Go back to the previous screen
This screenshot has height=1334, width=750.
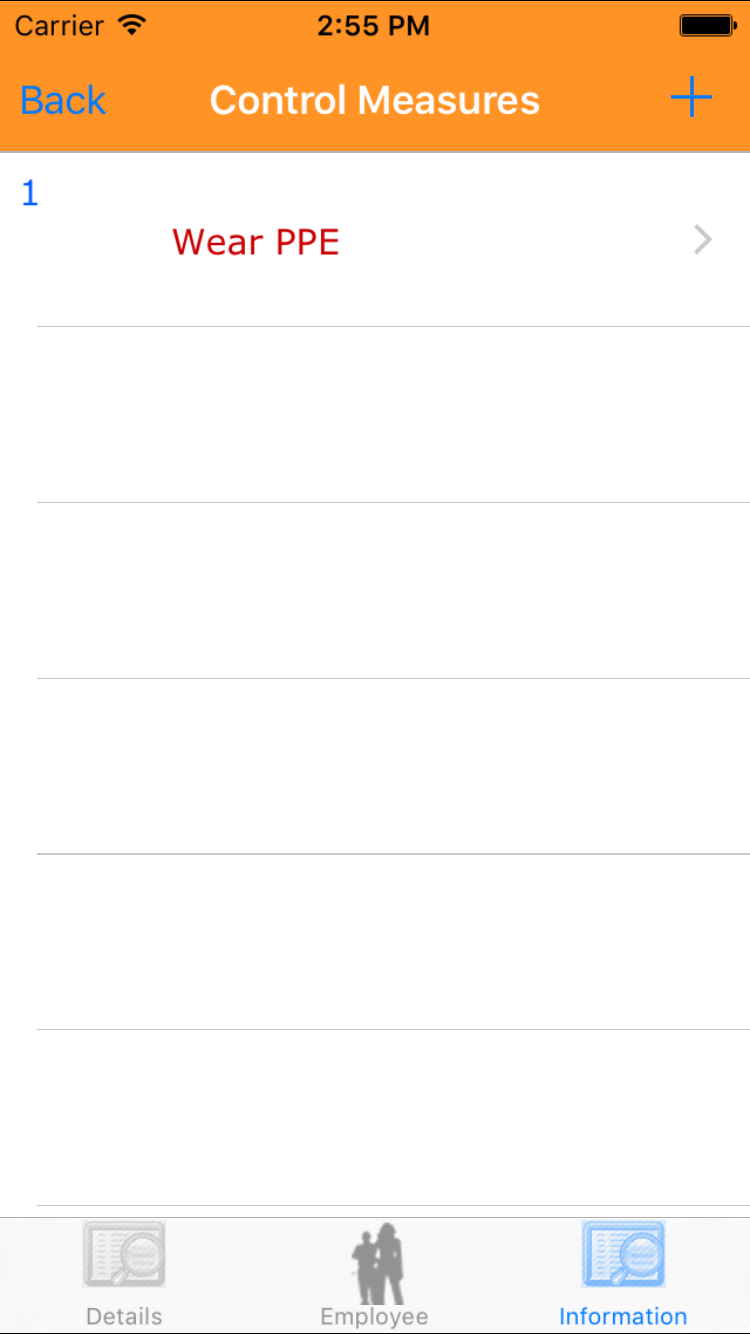[63, 100]
